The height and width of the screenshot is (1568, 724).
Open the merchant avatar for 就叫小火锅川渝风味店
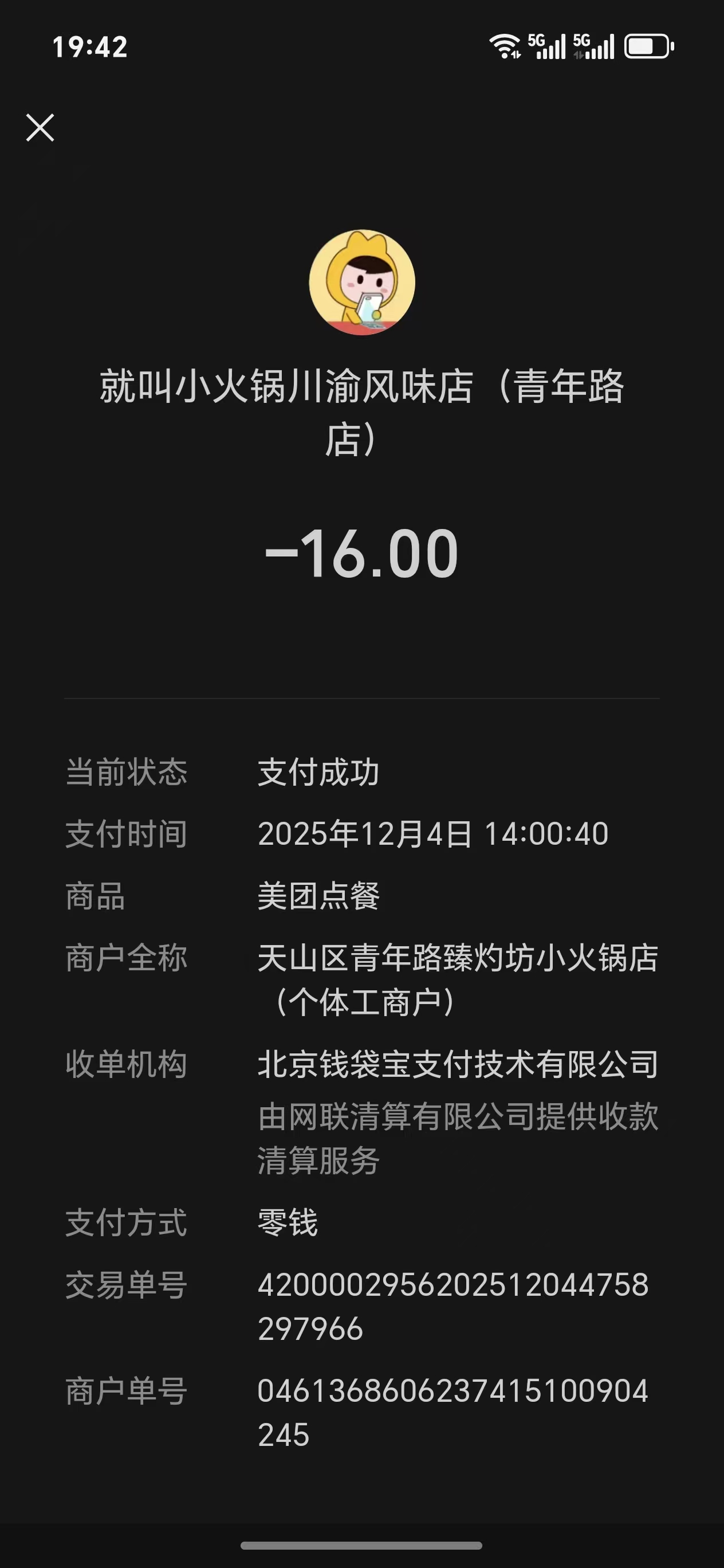pos(362,282)
